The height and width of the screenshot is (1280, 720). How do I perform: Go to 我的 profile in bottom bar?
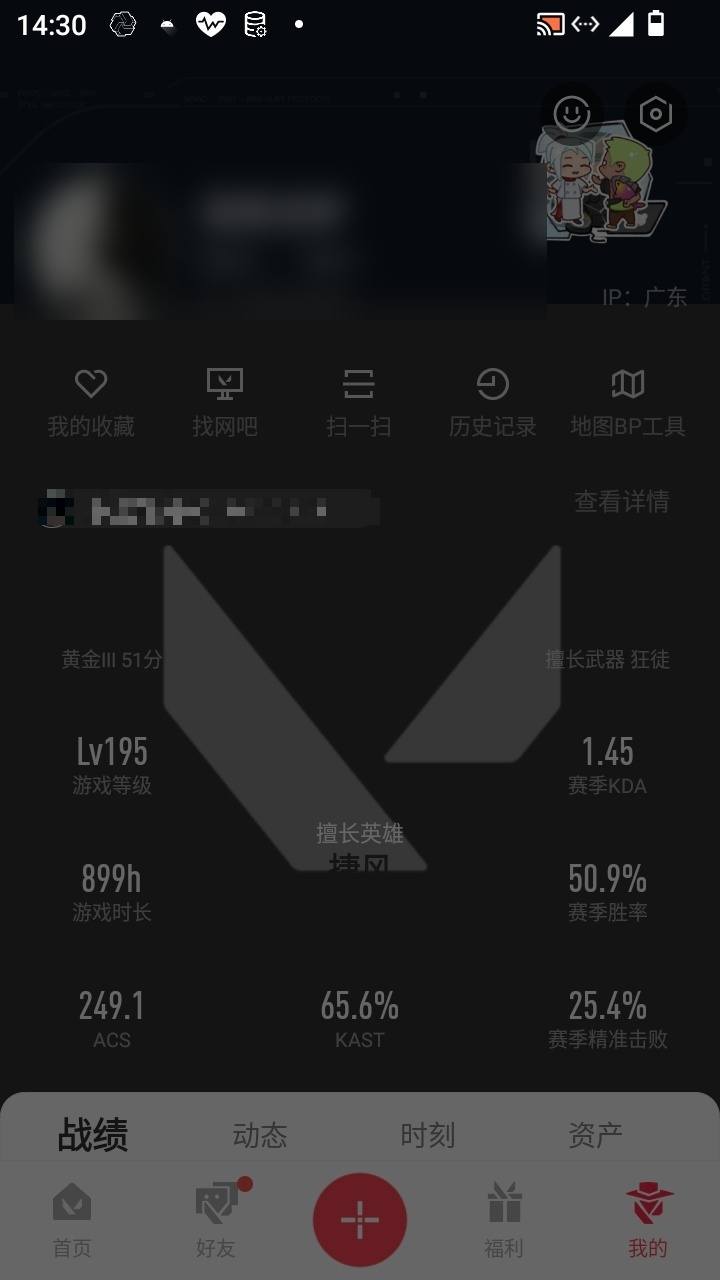pos(647,1220)
